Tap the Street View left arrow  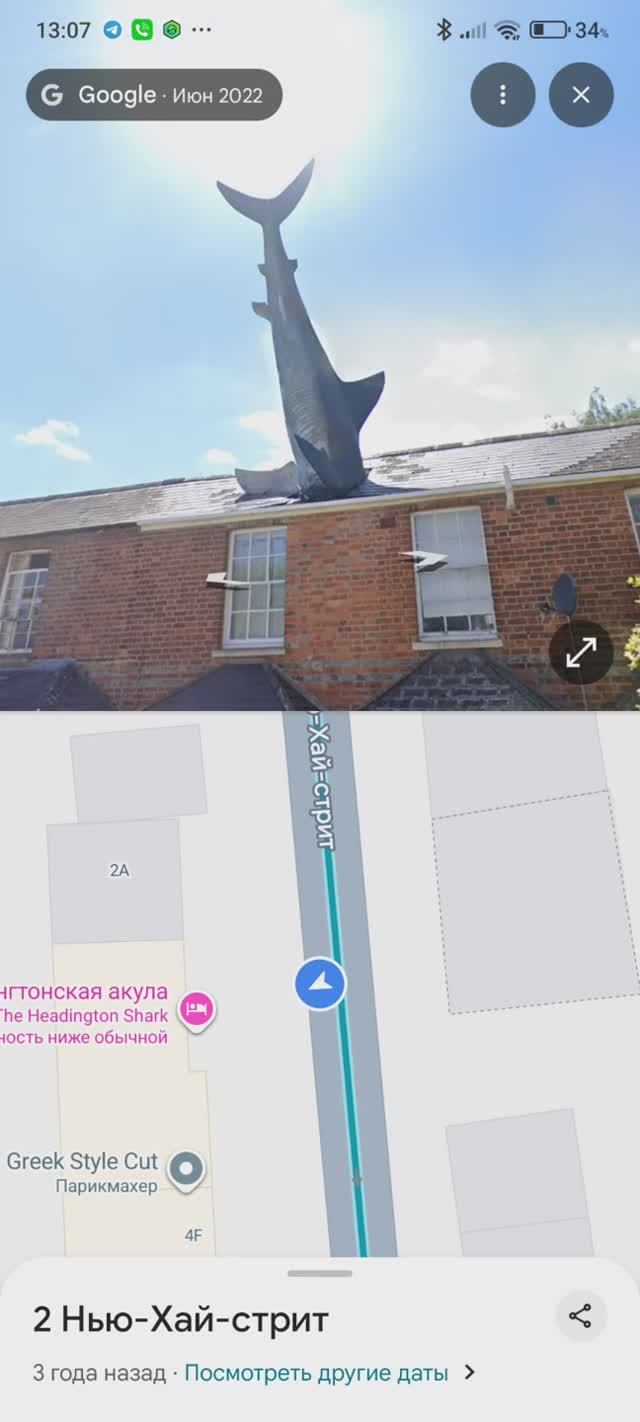(x=228, y=580)
